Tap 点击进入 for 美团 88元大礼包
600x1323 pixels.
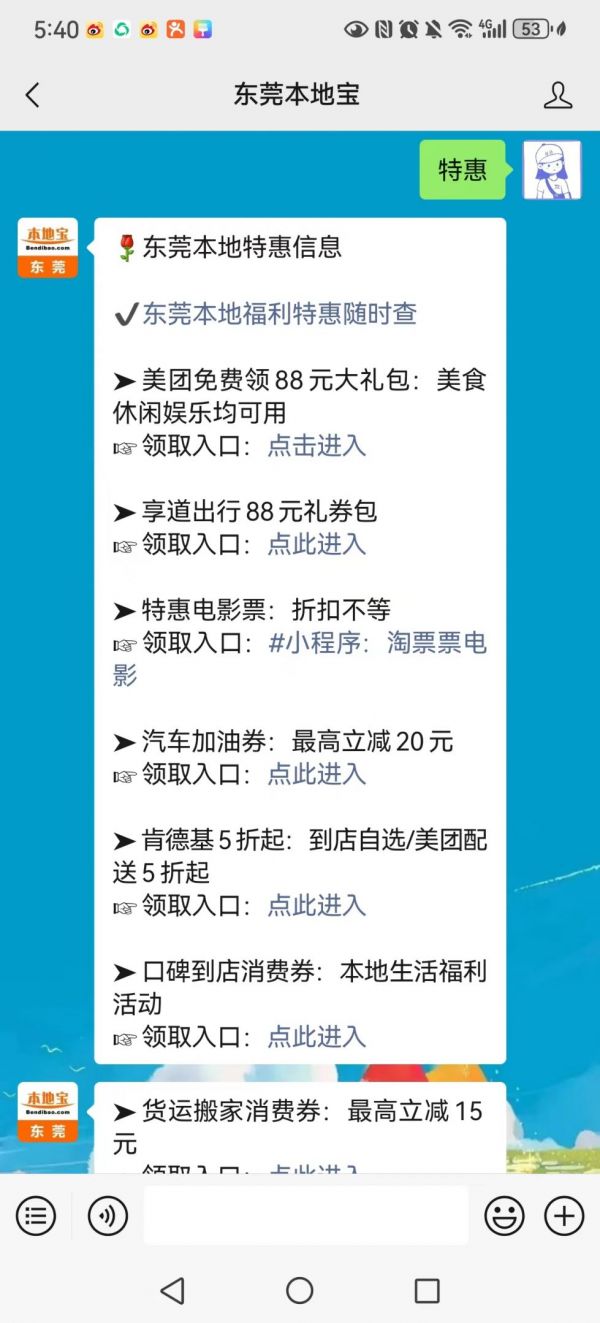coord(316,445)
